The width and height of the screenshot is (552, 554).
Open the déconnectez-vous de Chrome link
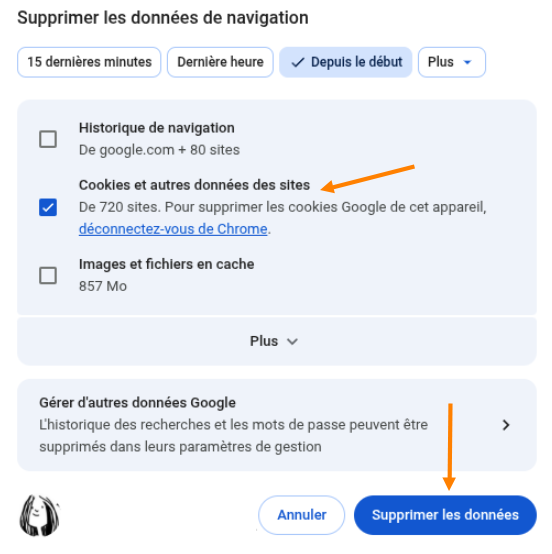click(x=173, y=229)
